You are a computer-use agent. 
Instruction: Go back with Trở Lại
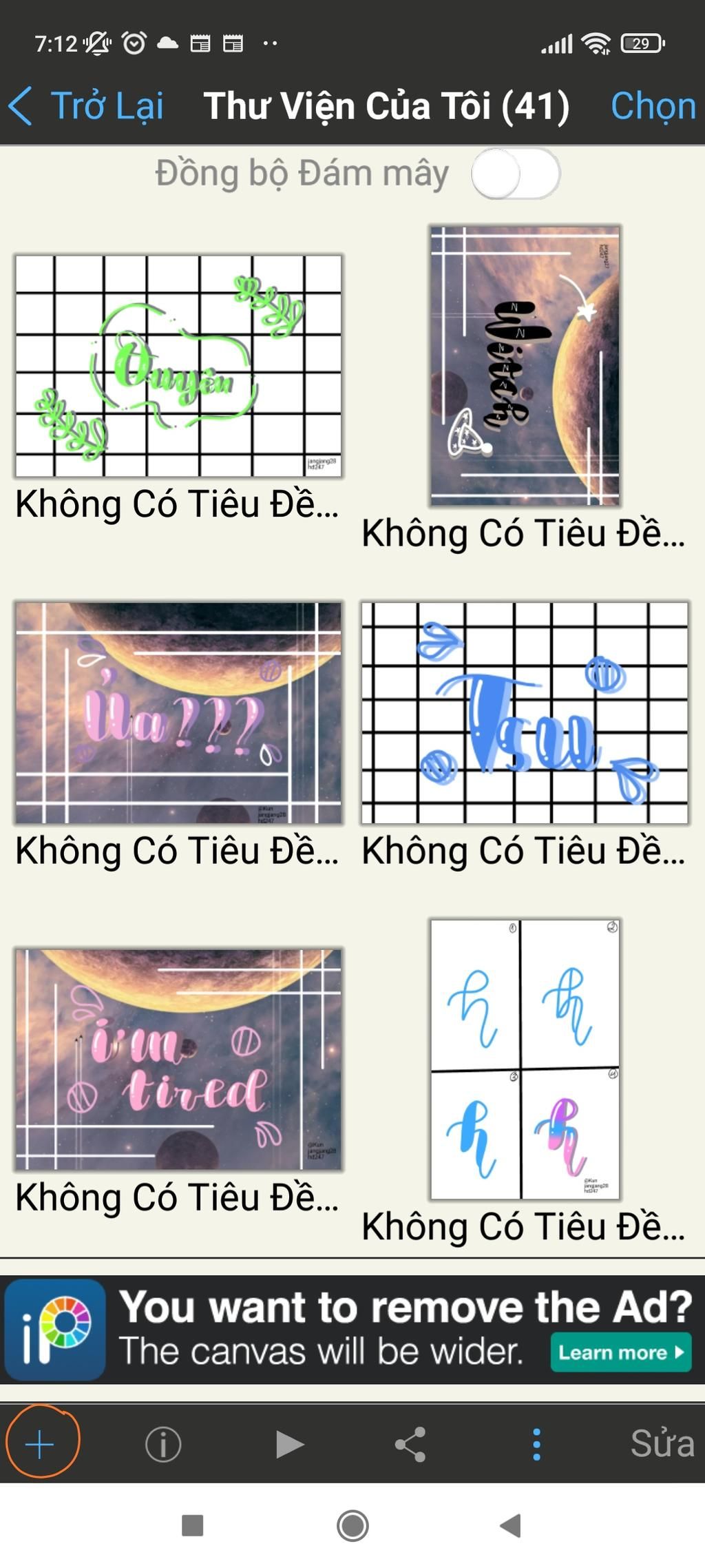87,106
